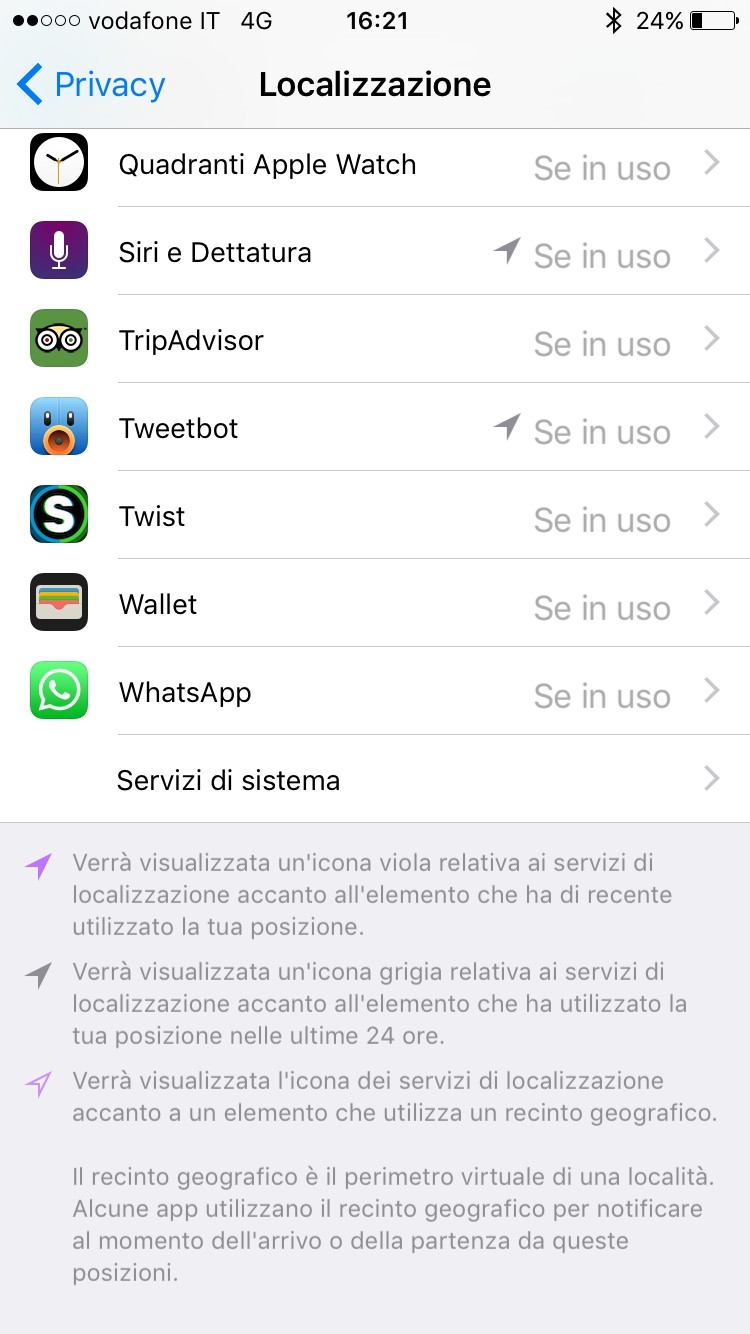
Task: Open Tweetbot location permission
Action: (x=375, y=427)
